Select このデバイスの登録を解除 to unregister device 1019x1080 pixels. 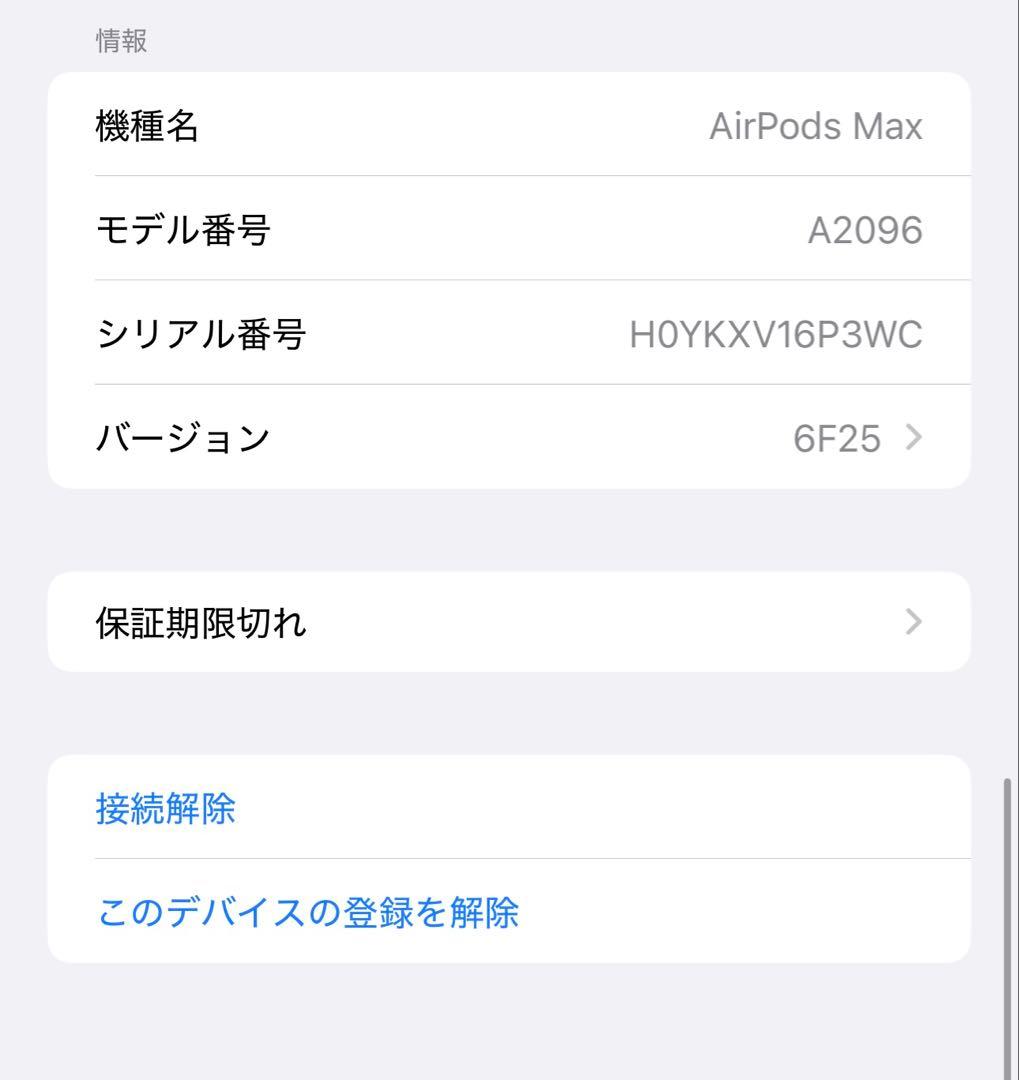pos(307,913)
